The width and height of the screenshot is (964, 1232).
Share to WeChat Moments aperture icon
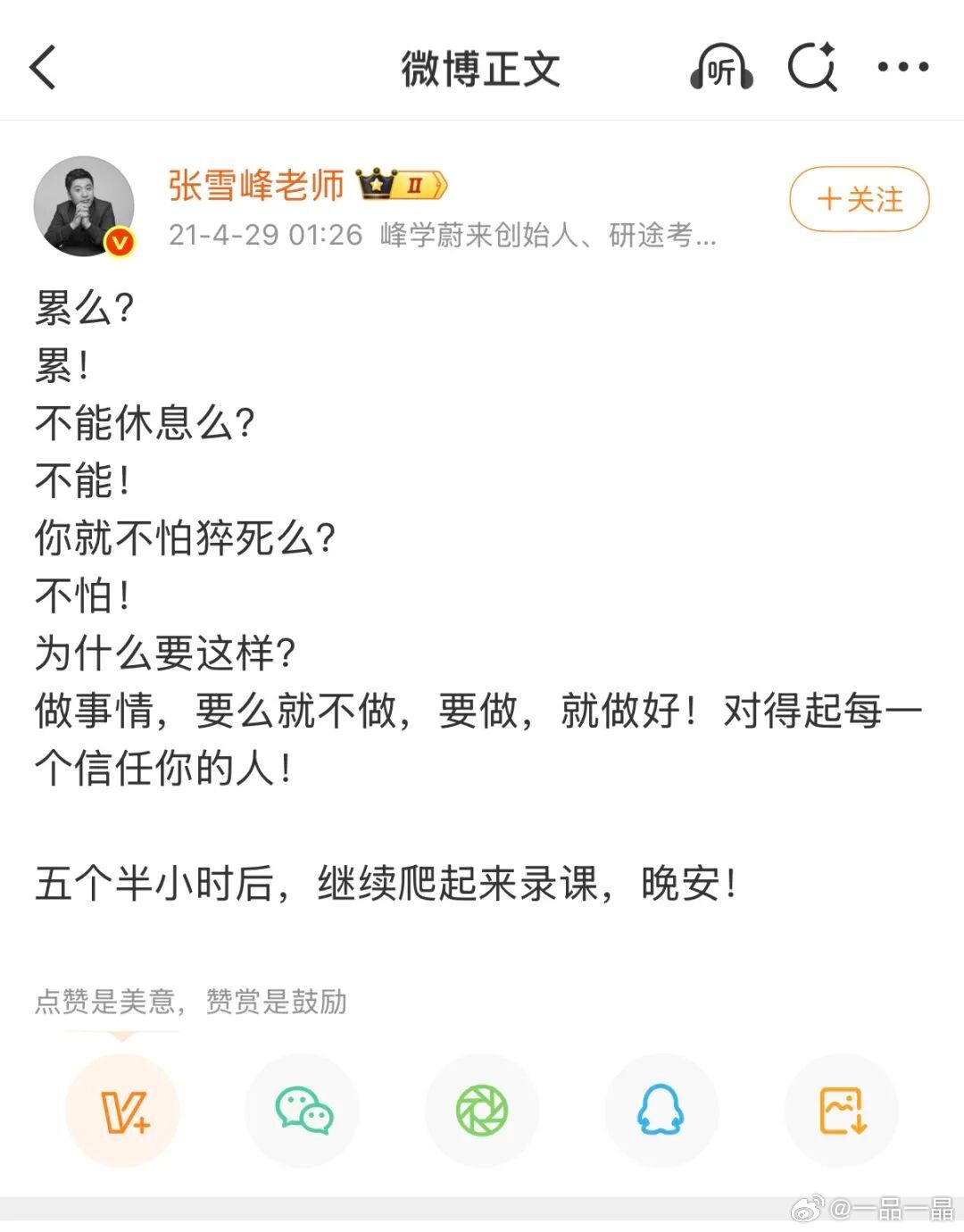pyautogui.click(x=482, y=1110)
